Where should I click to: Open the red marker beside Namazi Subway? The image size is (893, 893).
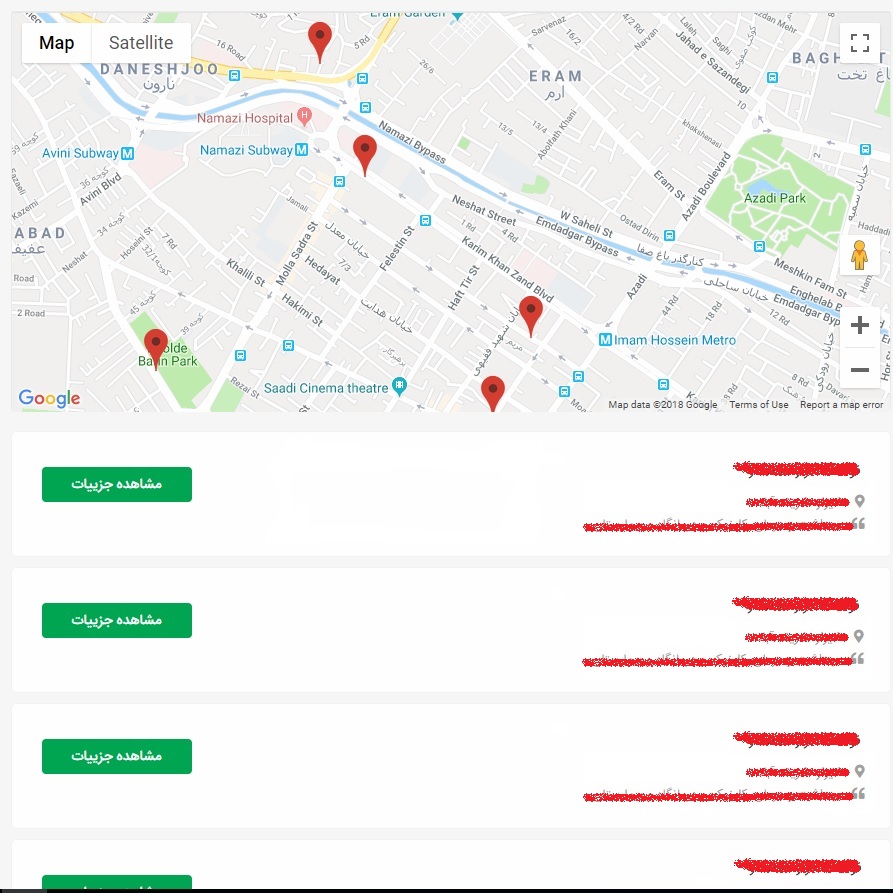(x=365, y=154)
